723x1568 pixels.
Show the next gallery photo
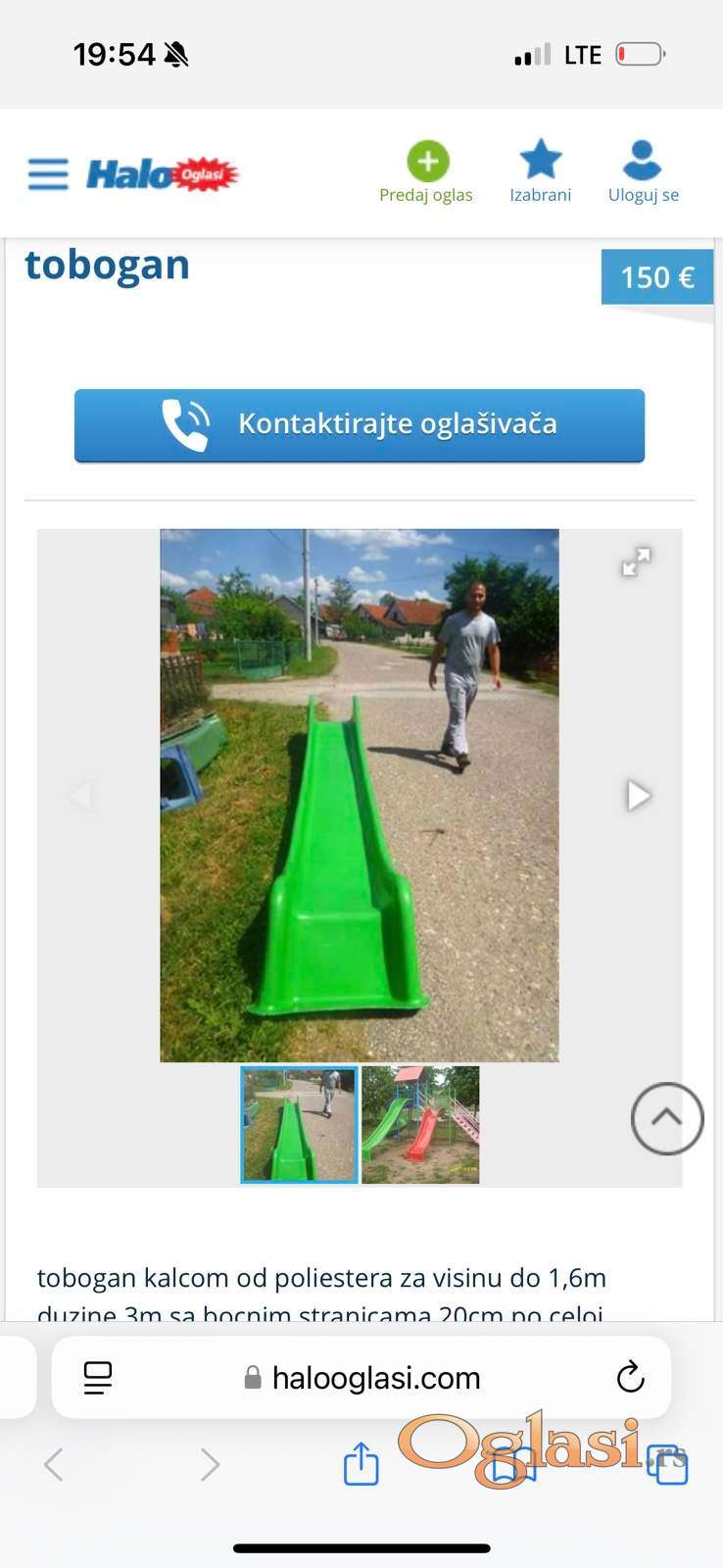click(638, 795)
